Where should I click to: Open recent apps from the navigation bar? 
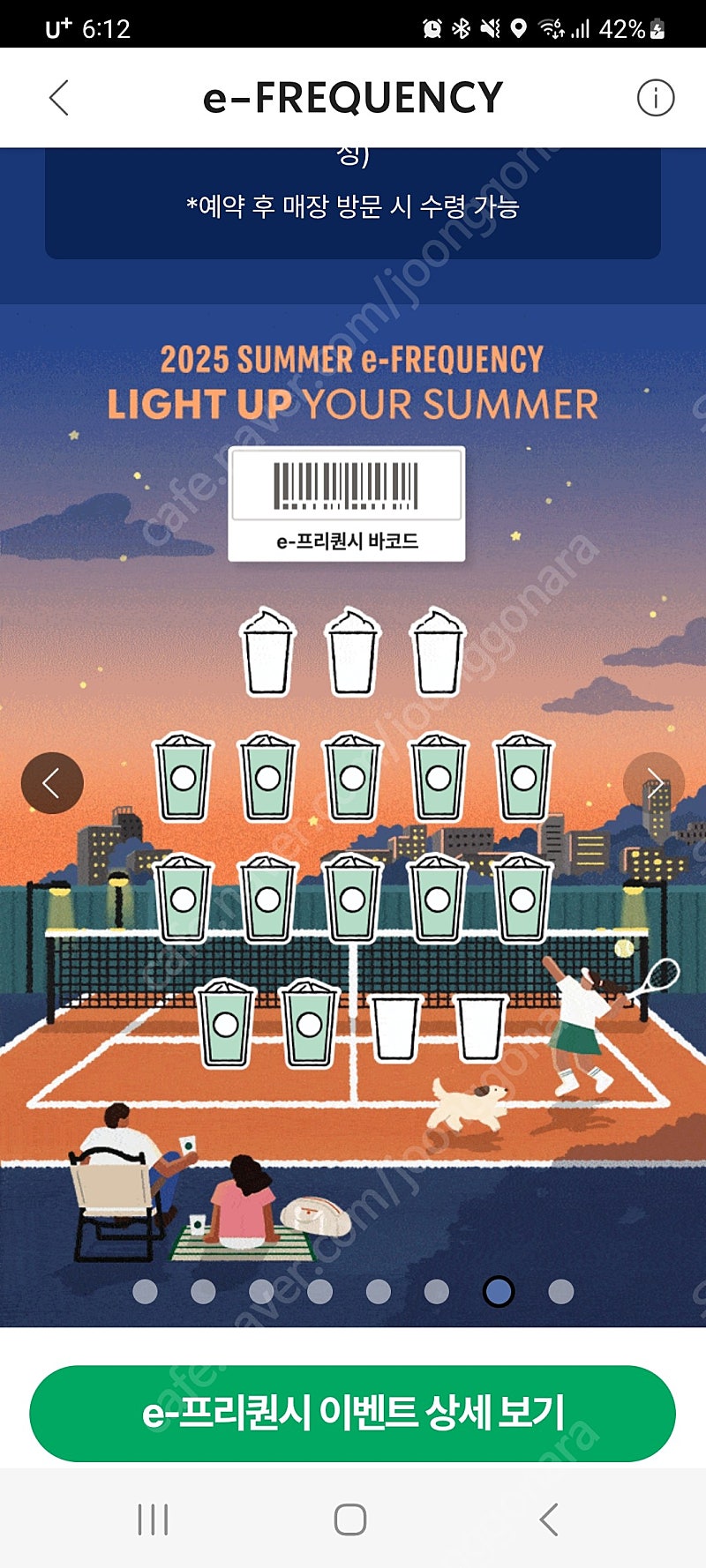153,1519
